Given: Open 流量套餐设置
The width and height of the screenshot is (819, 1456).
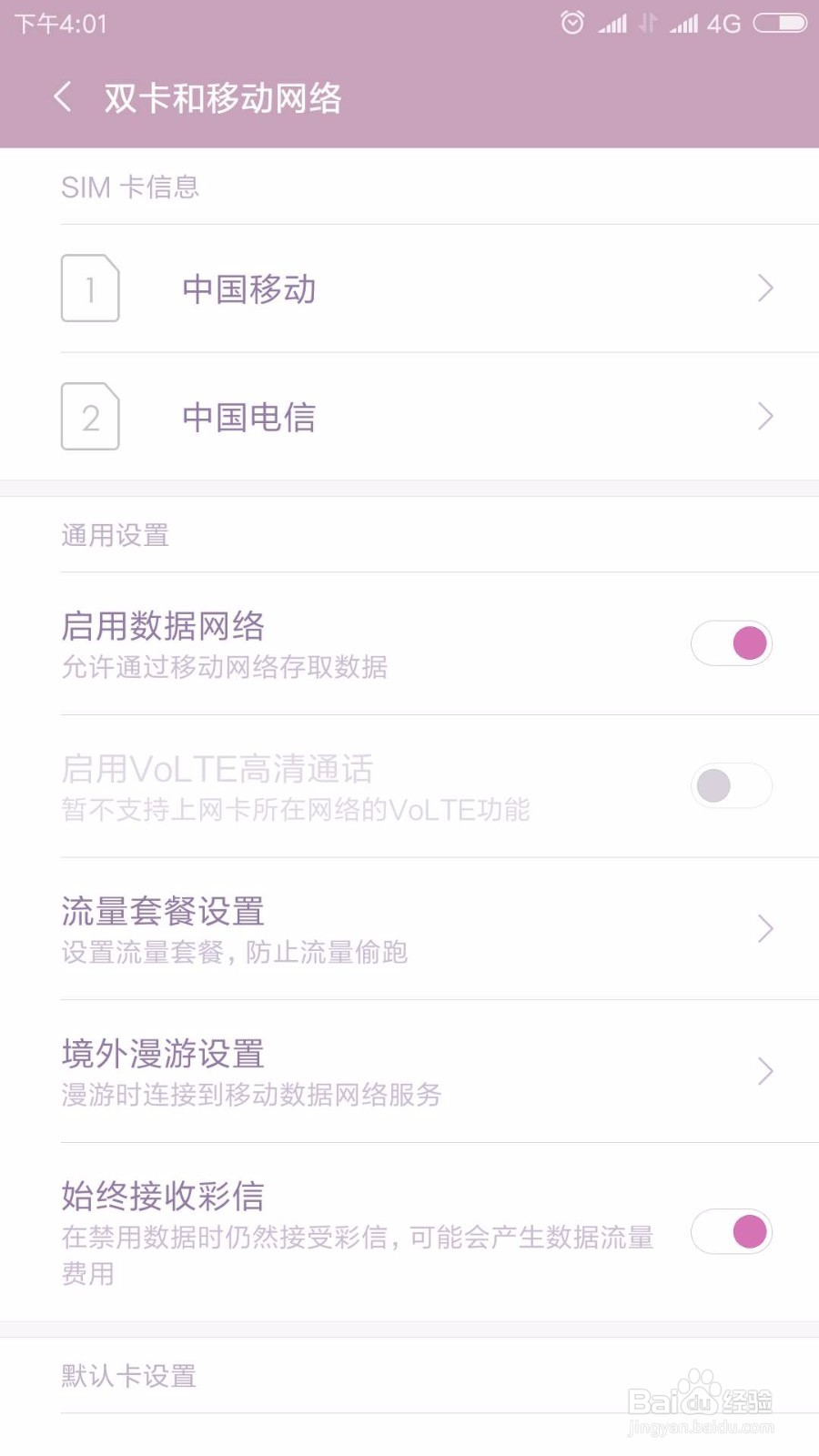Looking at the screenshot, I should click(x=409, y=928).
